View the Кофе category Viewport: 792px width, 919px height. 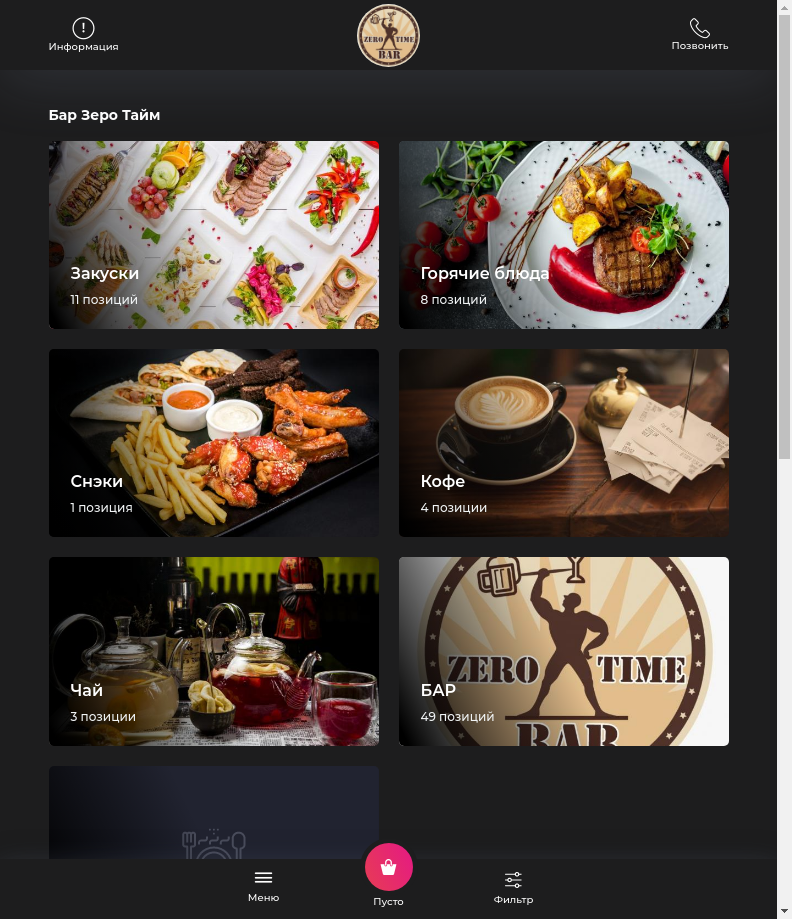[564, 443]
